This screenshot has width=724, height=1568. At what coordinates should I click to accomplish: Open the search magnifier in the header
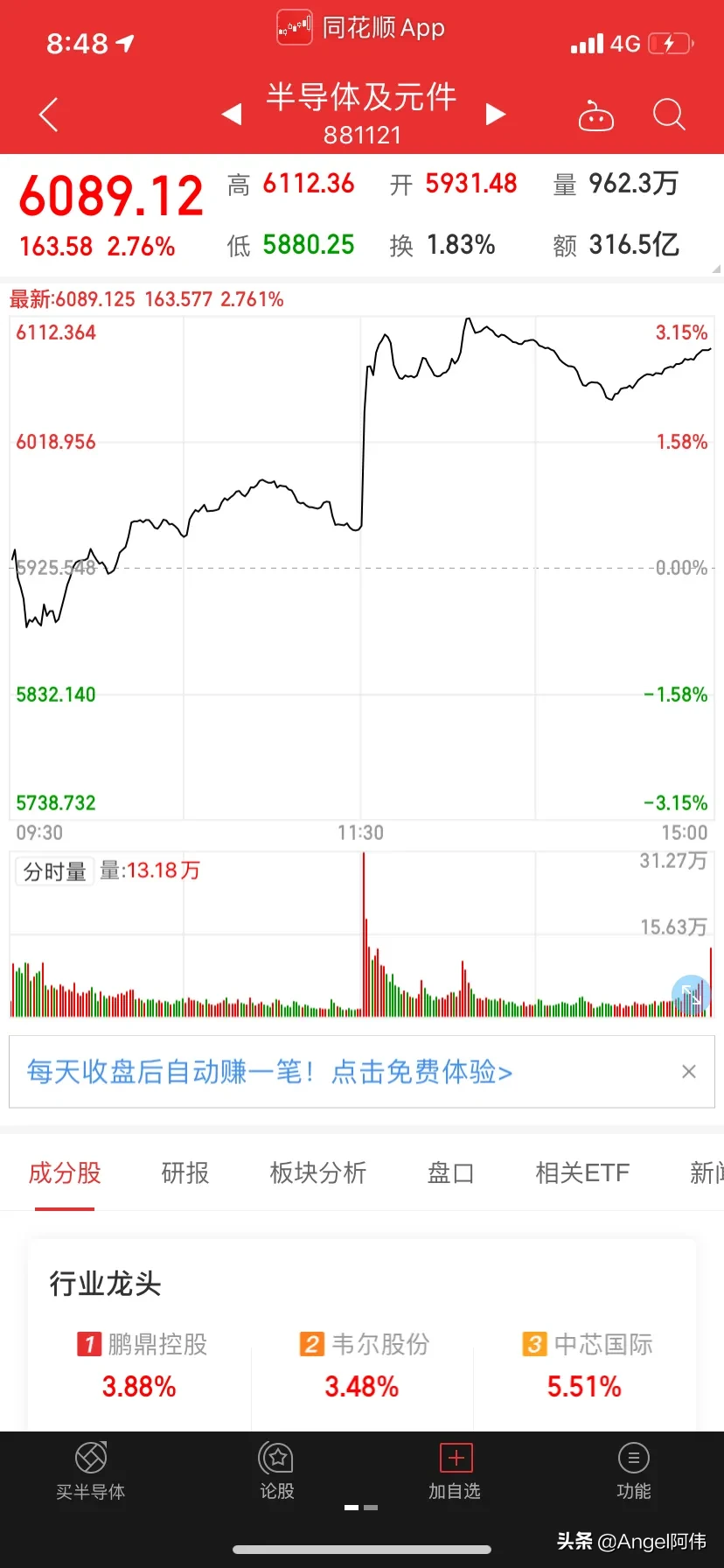[669, 115]
